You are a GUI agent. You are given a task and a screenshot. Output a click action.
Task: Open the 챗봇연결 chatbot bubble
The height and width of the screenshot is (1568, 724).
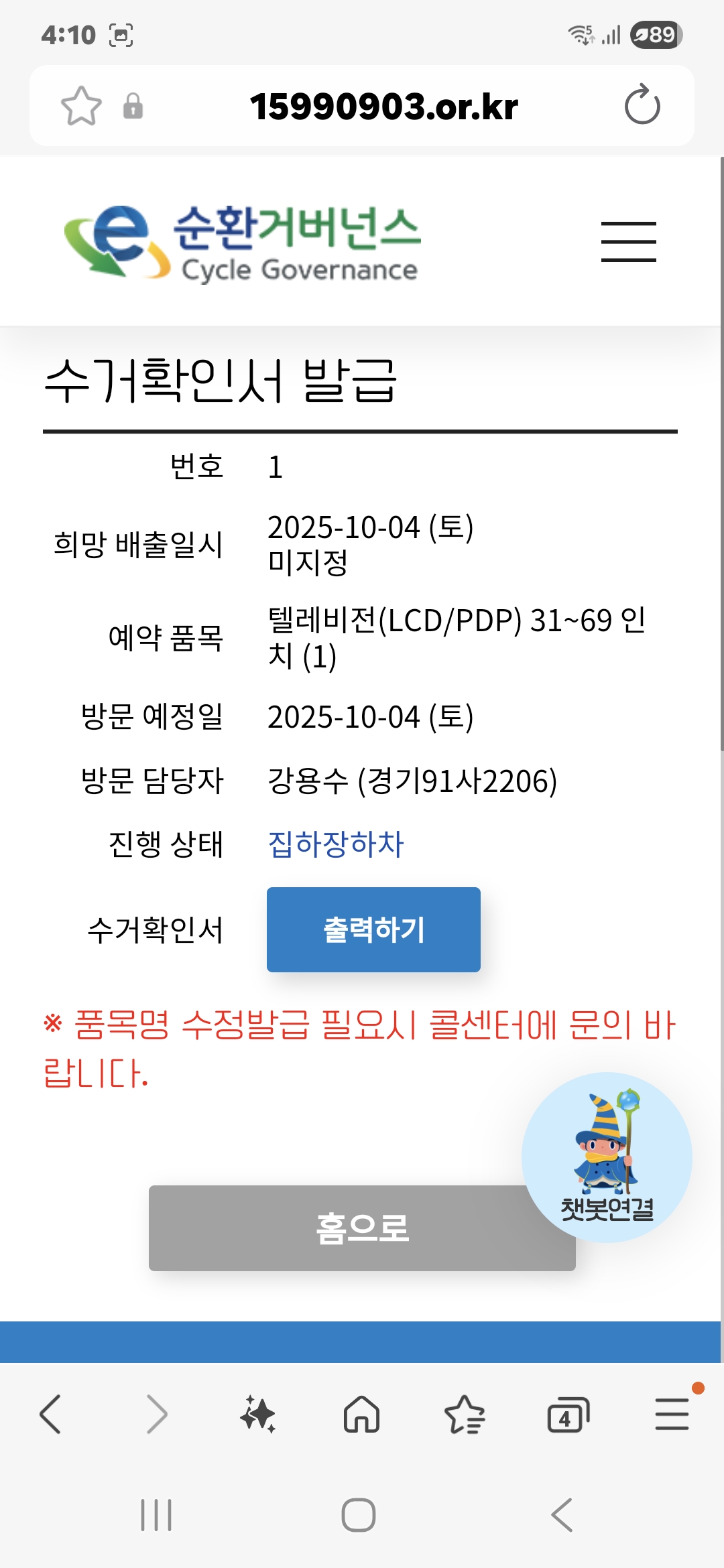point(607,1157)
